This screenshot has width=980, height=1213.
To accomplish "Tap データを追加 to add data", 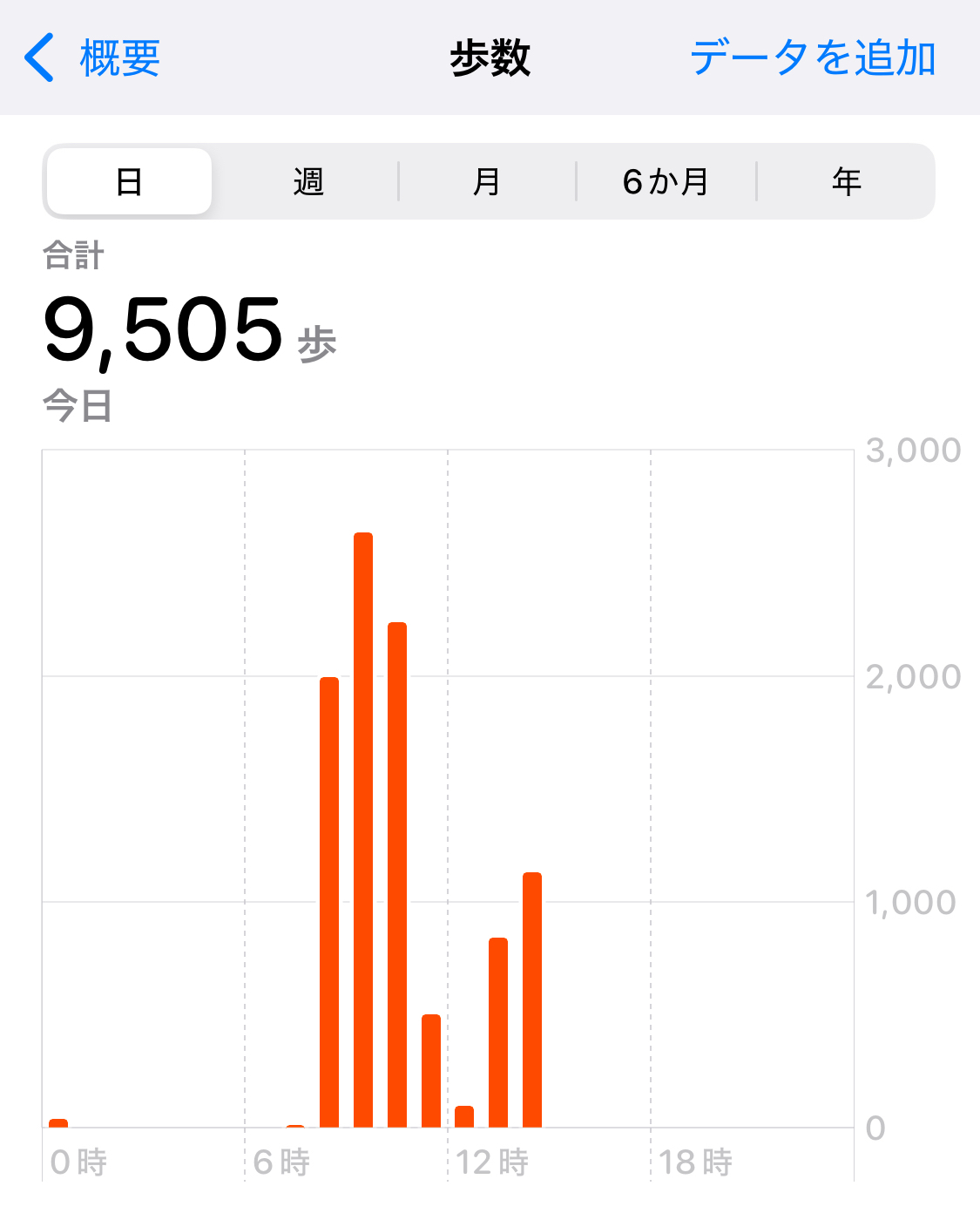I will pyautogui.click(x=812, y=58).
